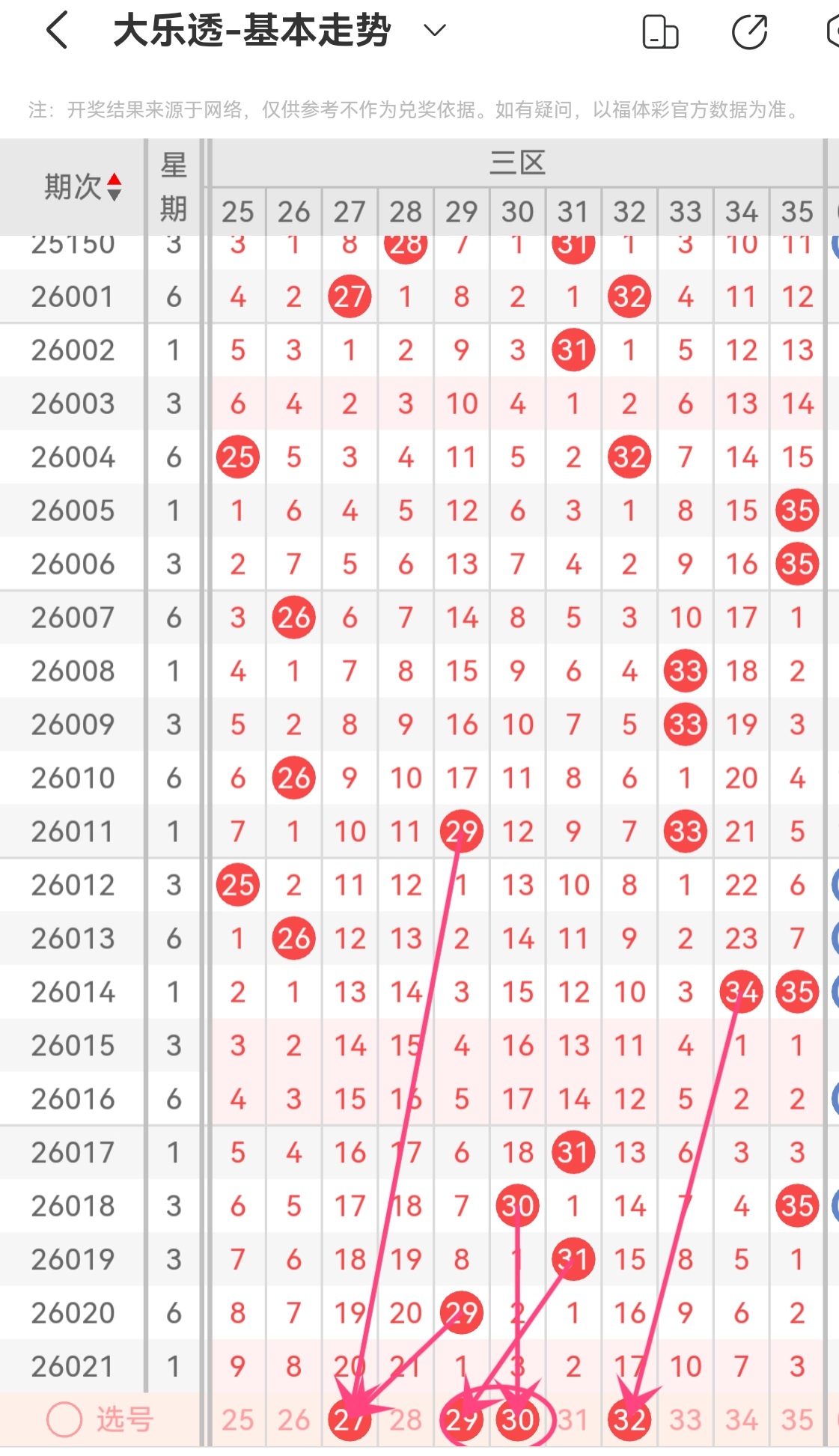Tap the screen rotation icon in the header
Image resolution: width=839 pixels, height=1456 pixels.
coord(660,32)
